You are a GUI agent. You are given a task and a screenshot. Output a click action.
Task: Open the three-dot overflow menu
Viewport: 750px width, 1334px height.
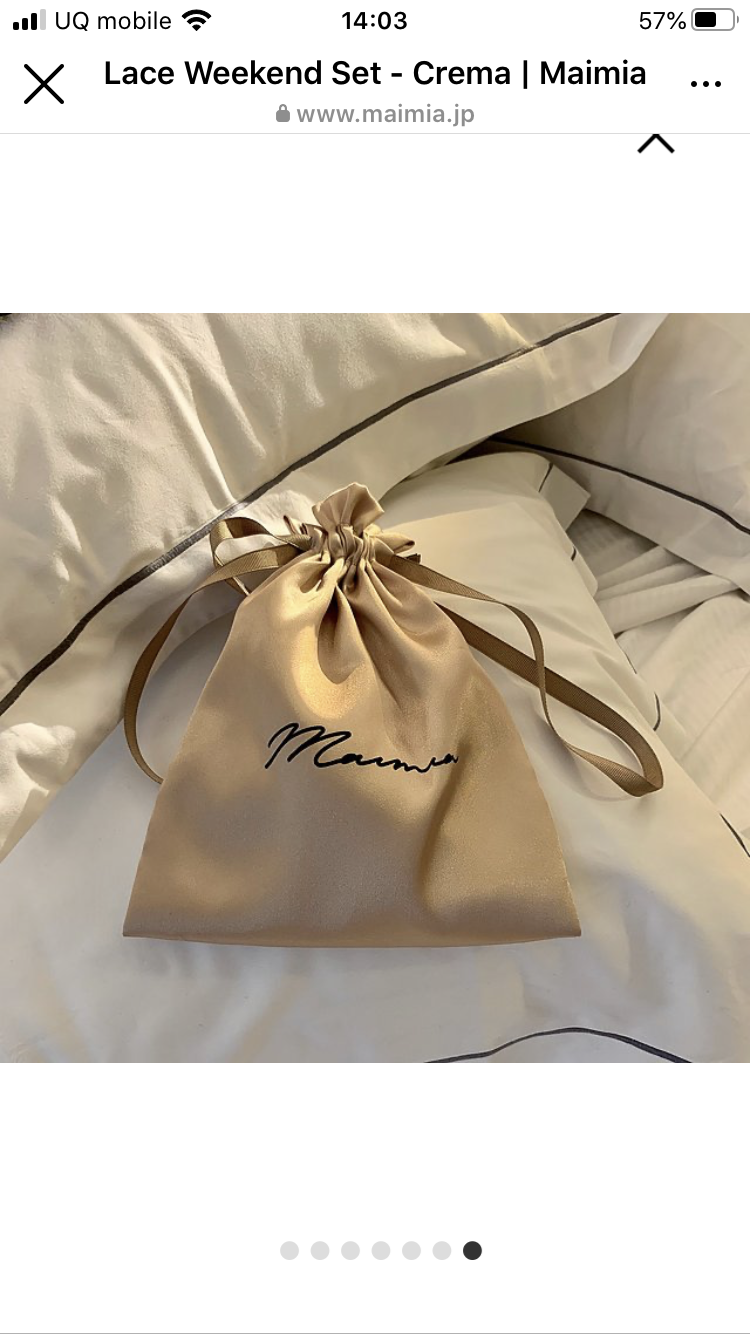coord(706,84)
